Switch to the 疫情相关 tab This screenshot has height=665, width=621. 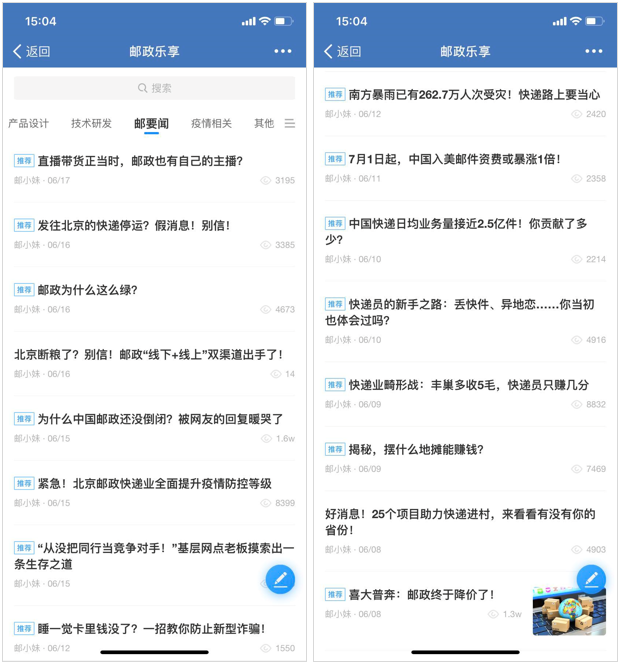point(211,124)
